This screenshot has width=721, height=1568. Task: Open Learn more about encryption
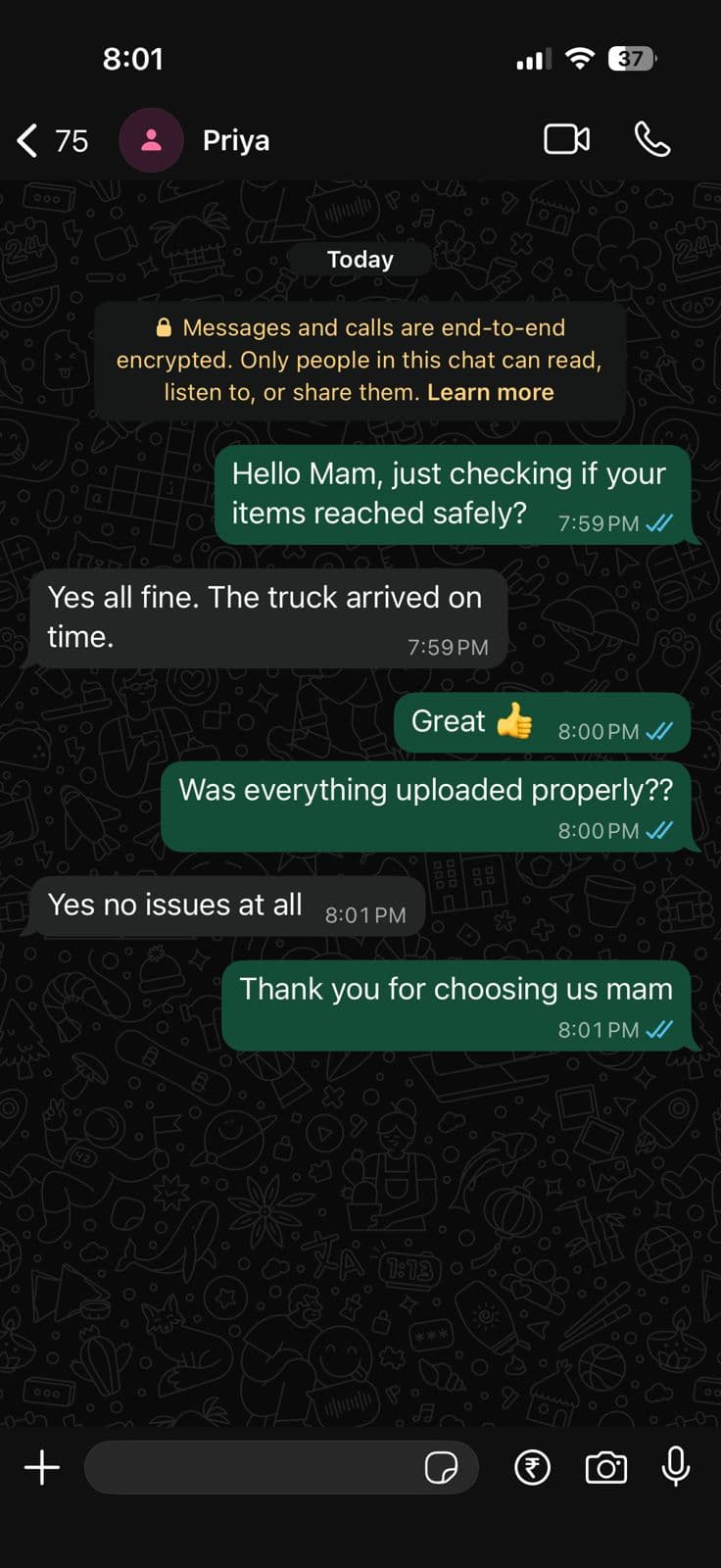click(490, 392)
